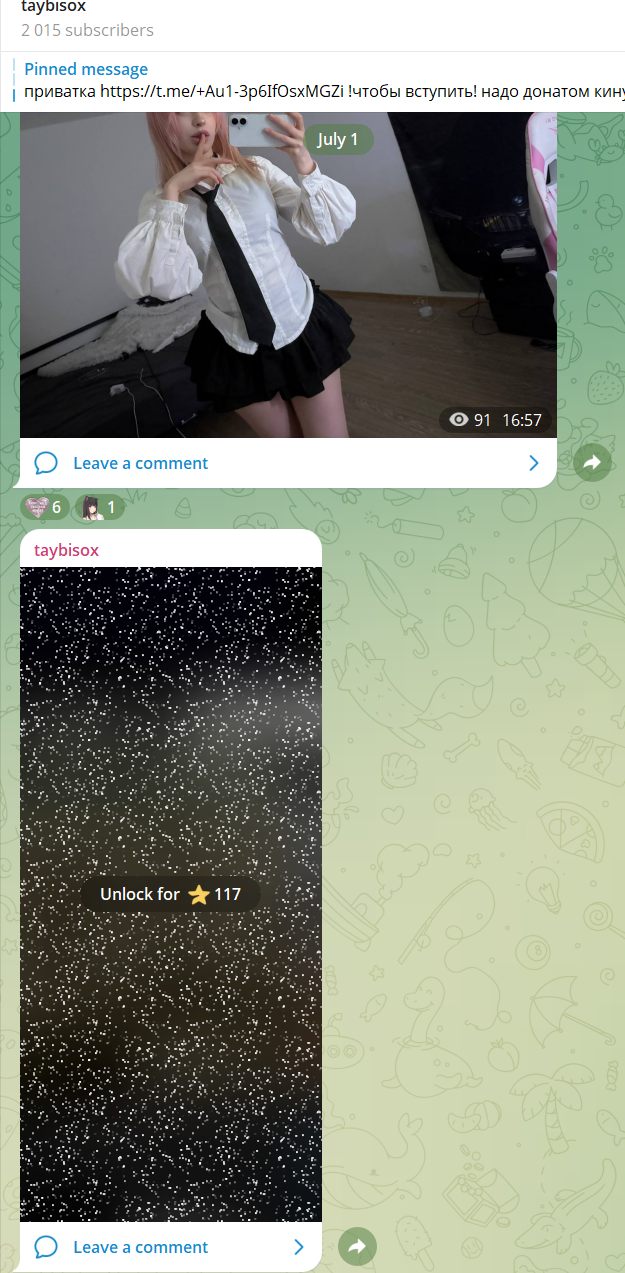Image resolution: width=625 pixels, height=1273 pixels.
Task: Forward the locked media post
Action: (357, 1246)
